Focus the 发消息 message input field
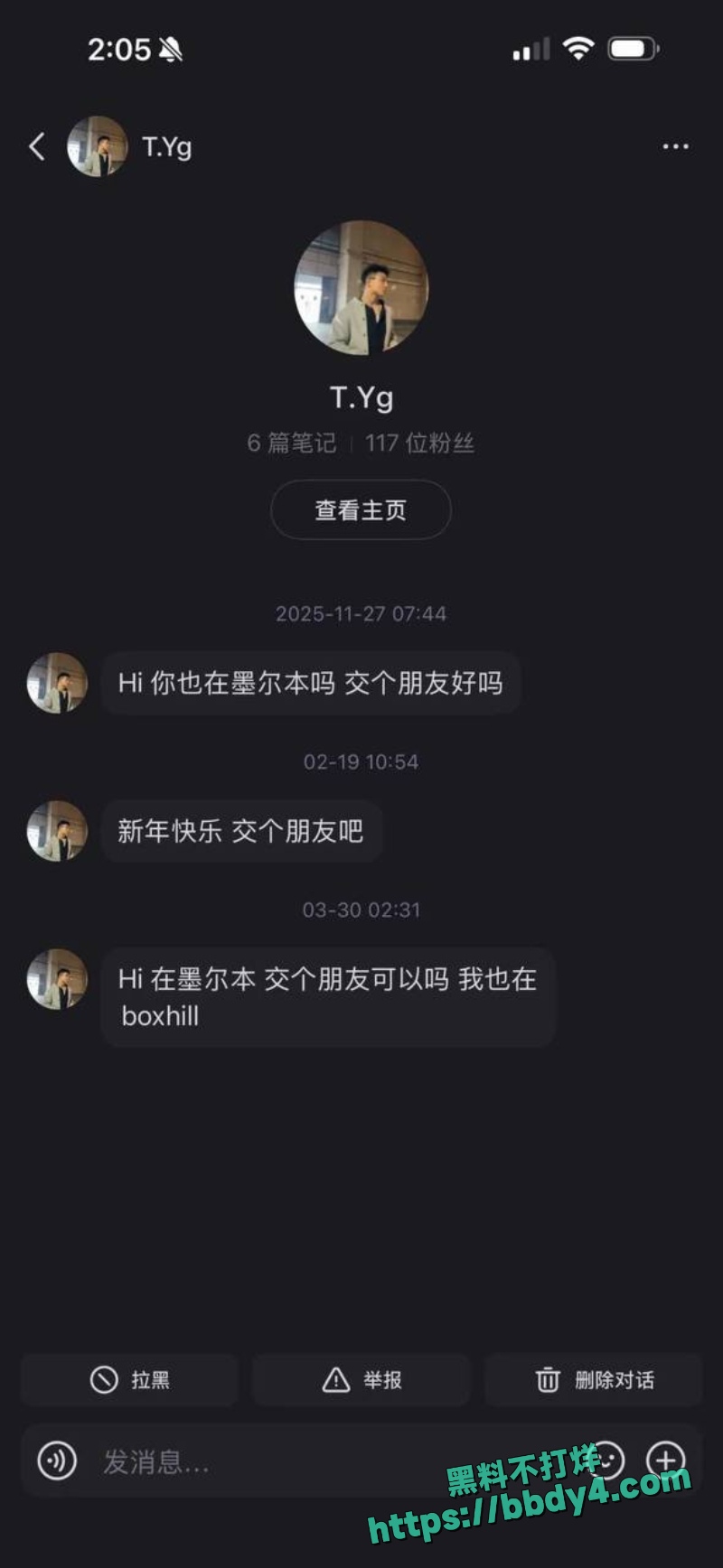This screenshot has height=1568, width=723. 334,1461
